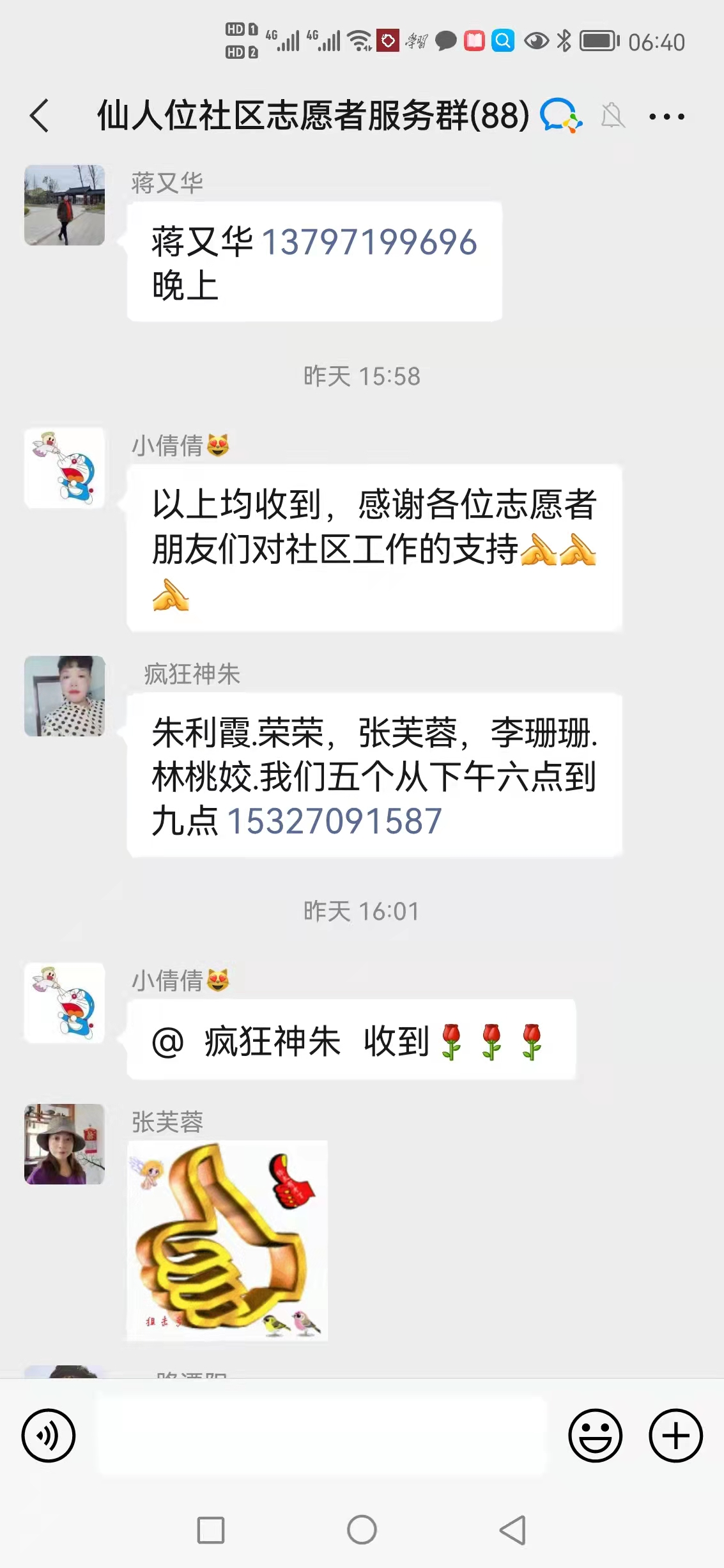Screen dimensions: 724x1568
Task: Open the three-dot chat options menu
Action: (x=666, y=116)
